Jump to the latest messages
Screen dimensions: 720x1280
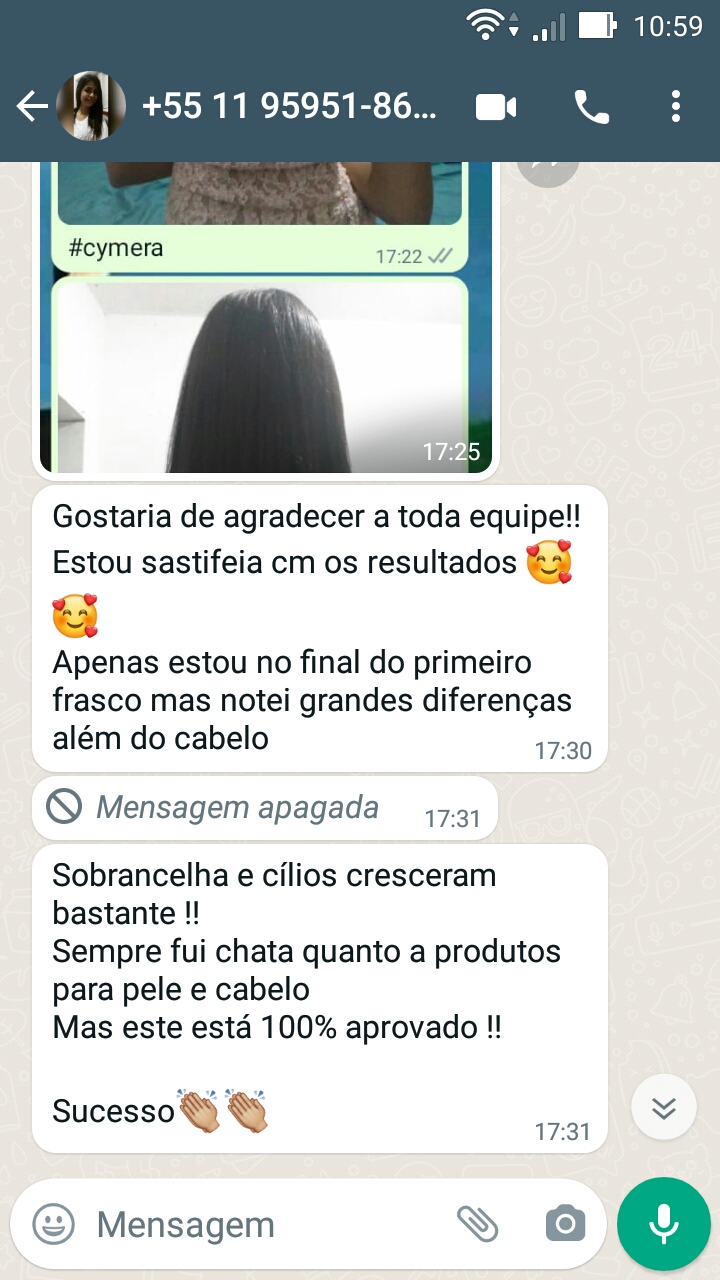pyautogui.click(x=664, y=1108)
